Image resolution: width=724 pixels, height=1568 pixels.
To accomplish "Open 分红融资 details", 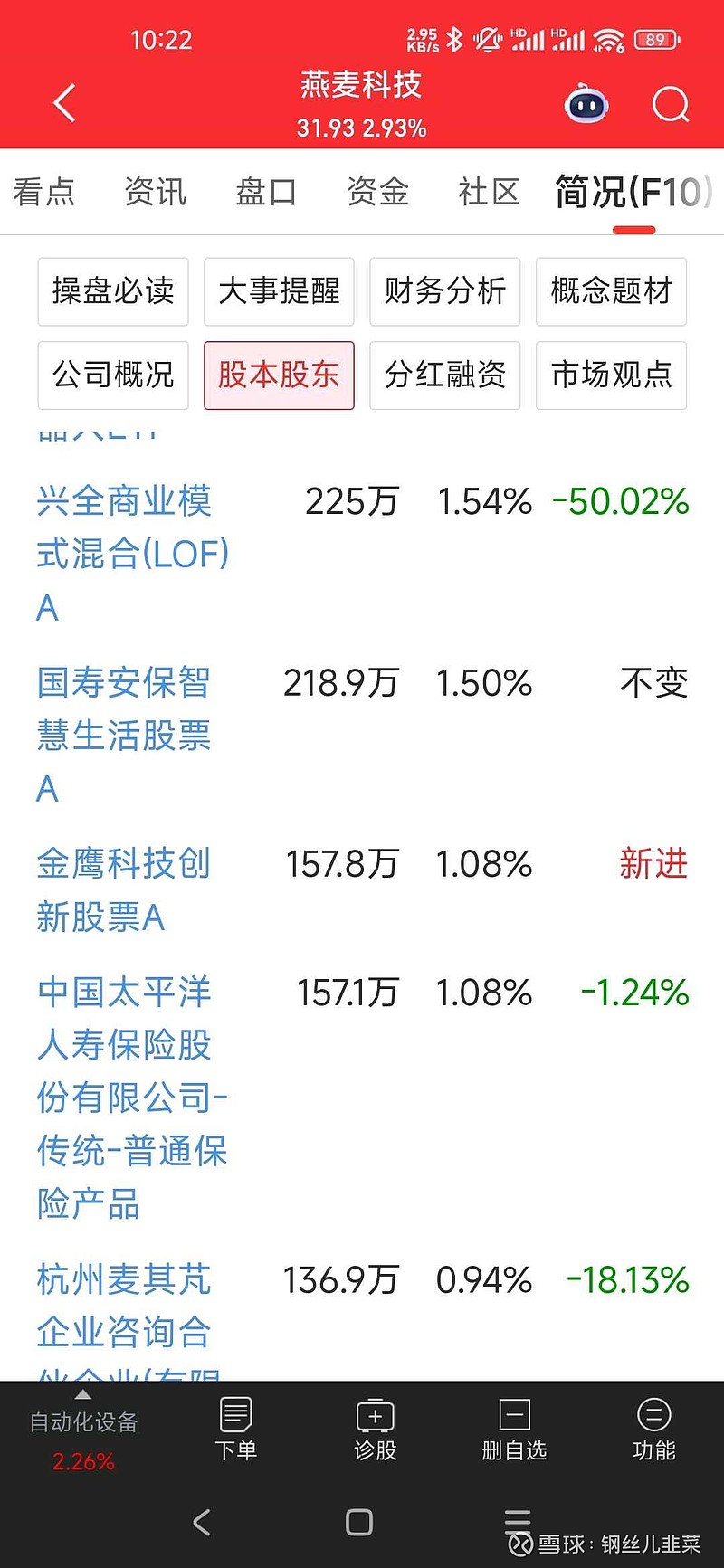I will click(x=444, y=375).
